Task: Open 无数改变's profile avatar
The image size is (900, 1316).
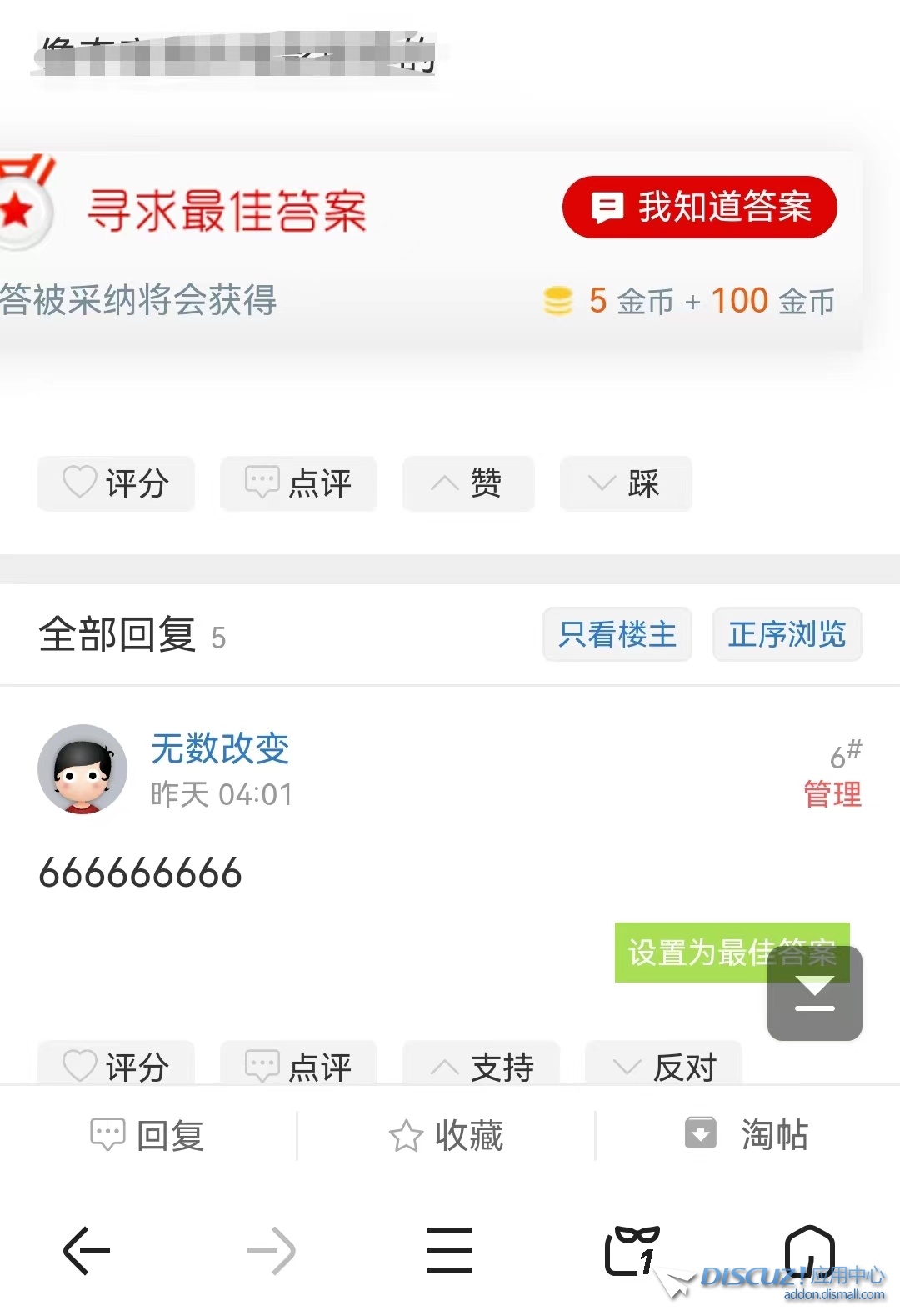Action: pos(82,769)
